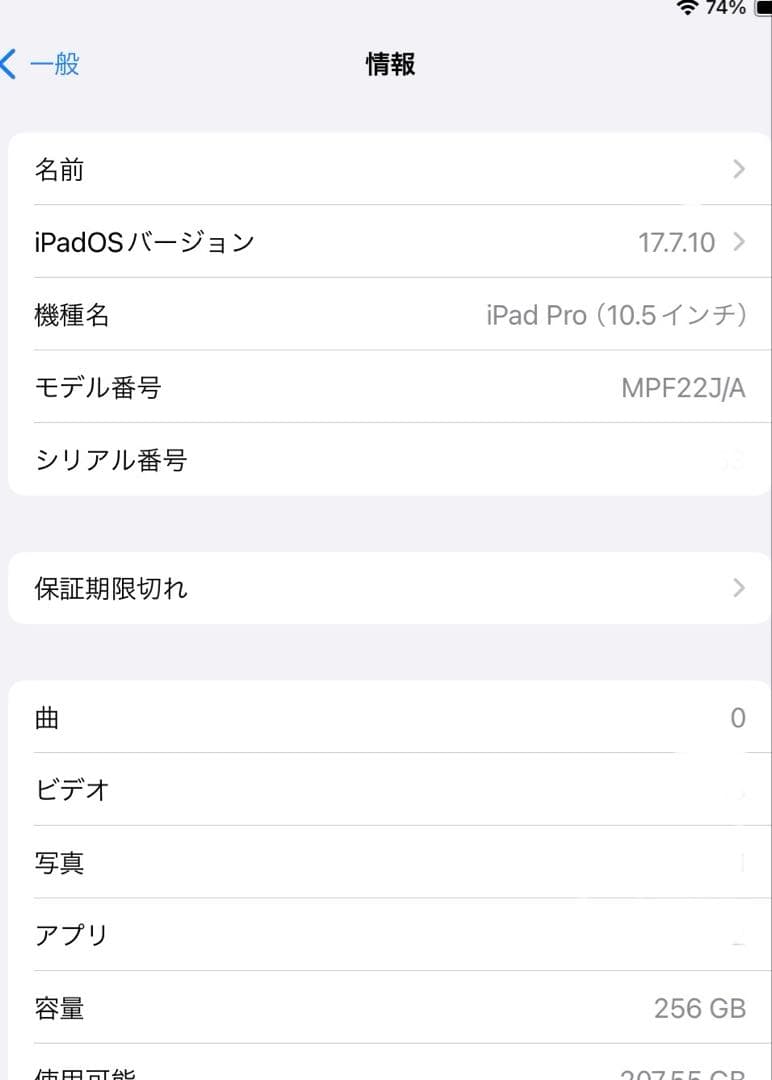The height and width of the screenshot is (1080, 772).
Task: Open the 保証期限切れ warranty details
Action: click(386, 588)
